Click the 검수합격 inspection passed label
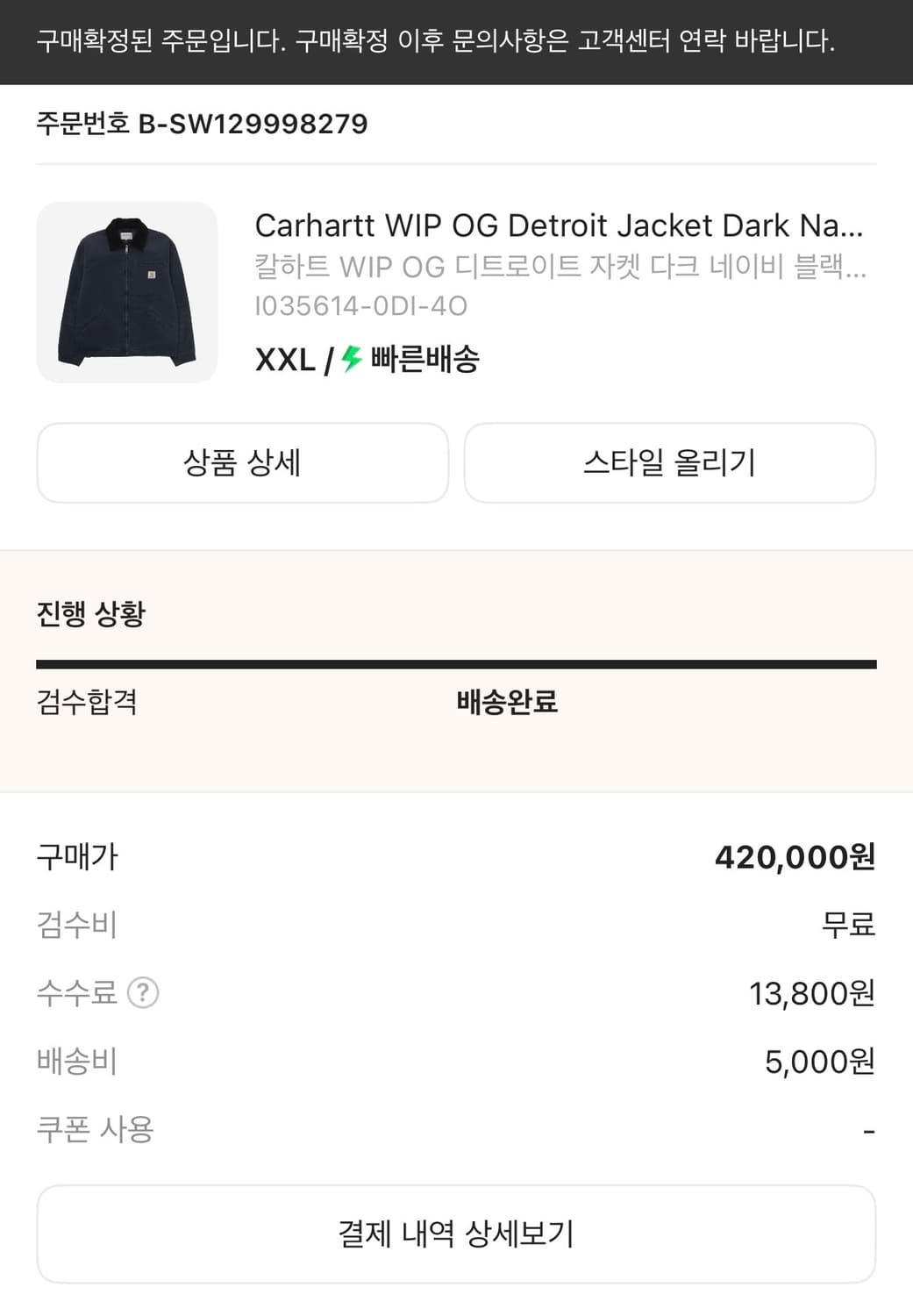Viewport: 913px width, 1316px height. pyautogui.click(x=88, y=702)
